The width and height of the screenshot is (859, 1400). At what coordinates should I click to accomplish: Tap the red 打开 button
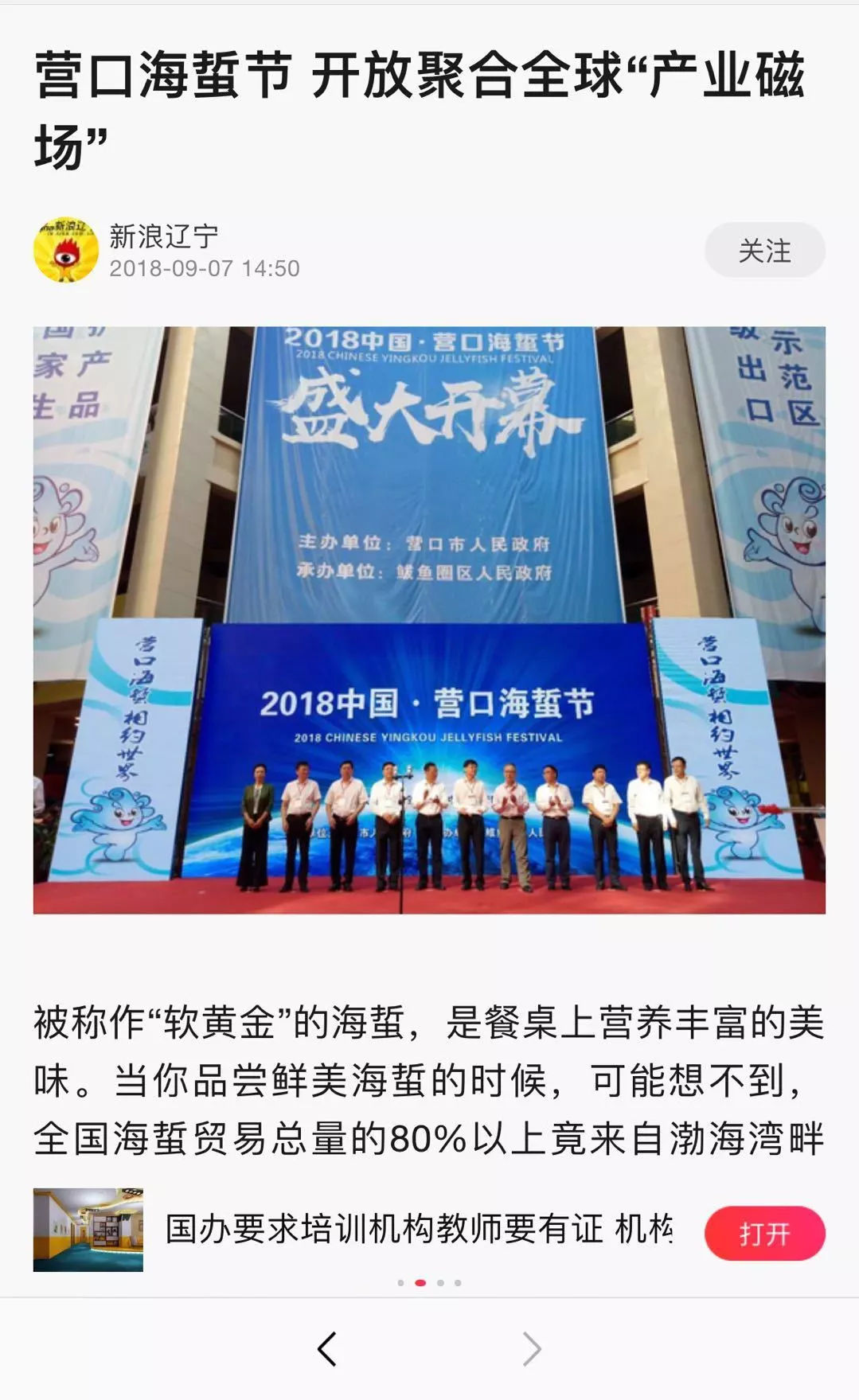tap(764, 1233)
